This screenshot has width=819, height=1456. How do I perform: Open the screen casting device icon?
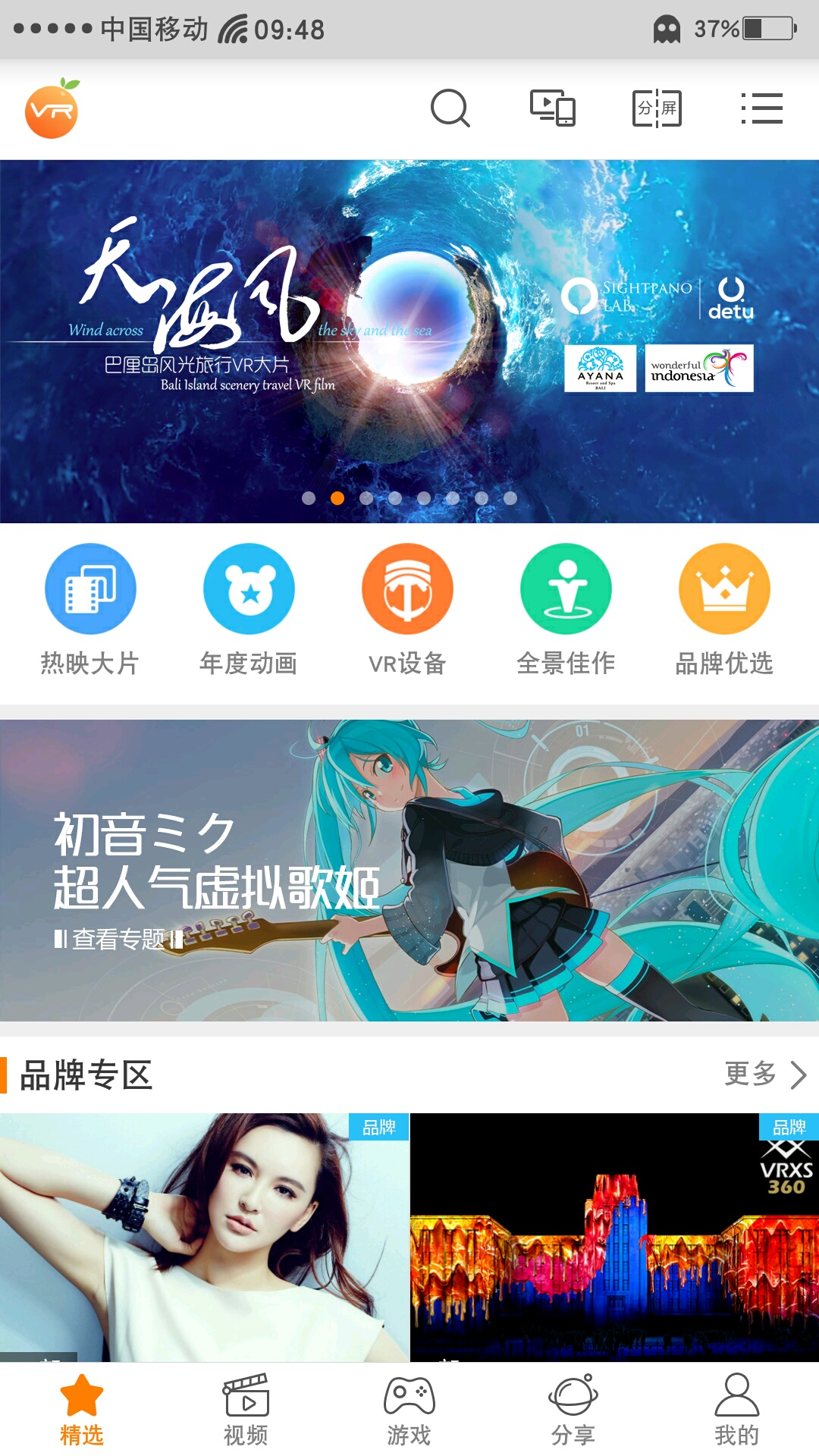pyautogui.click(x=553, y=108)
